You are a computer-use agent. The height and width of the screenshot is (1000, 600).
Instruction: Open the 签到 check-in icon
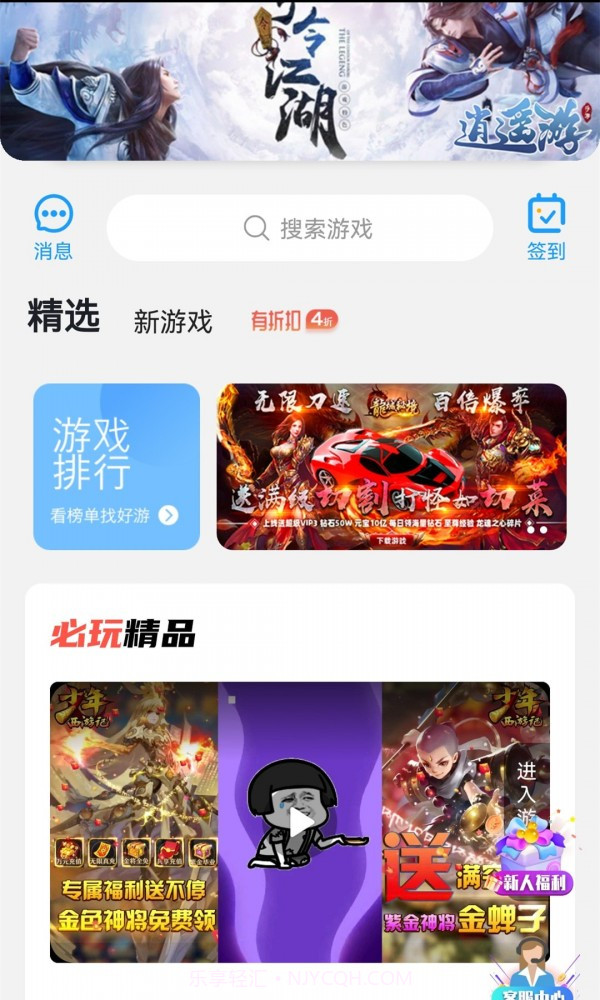pos(546,227)
